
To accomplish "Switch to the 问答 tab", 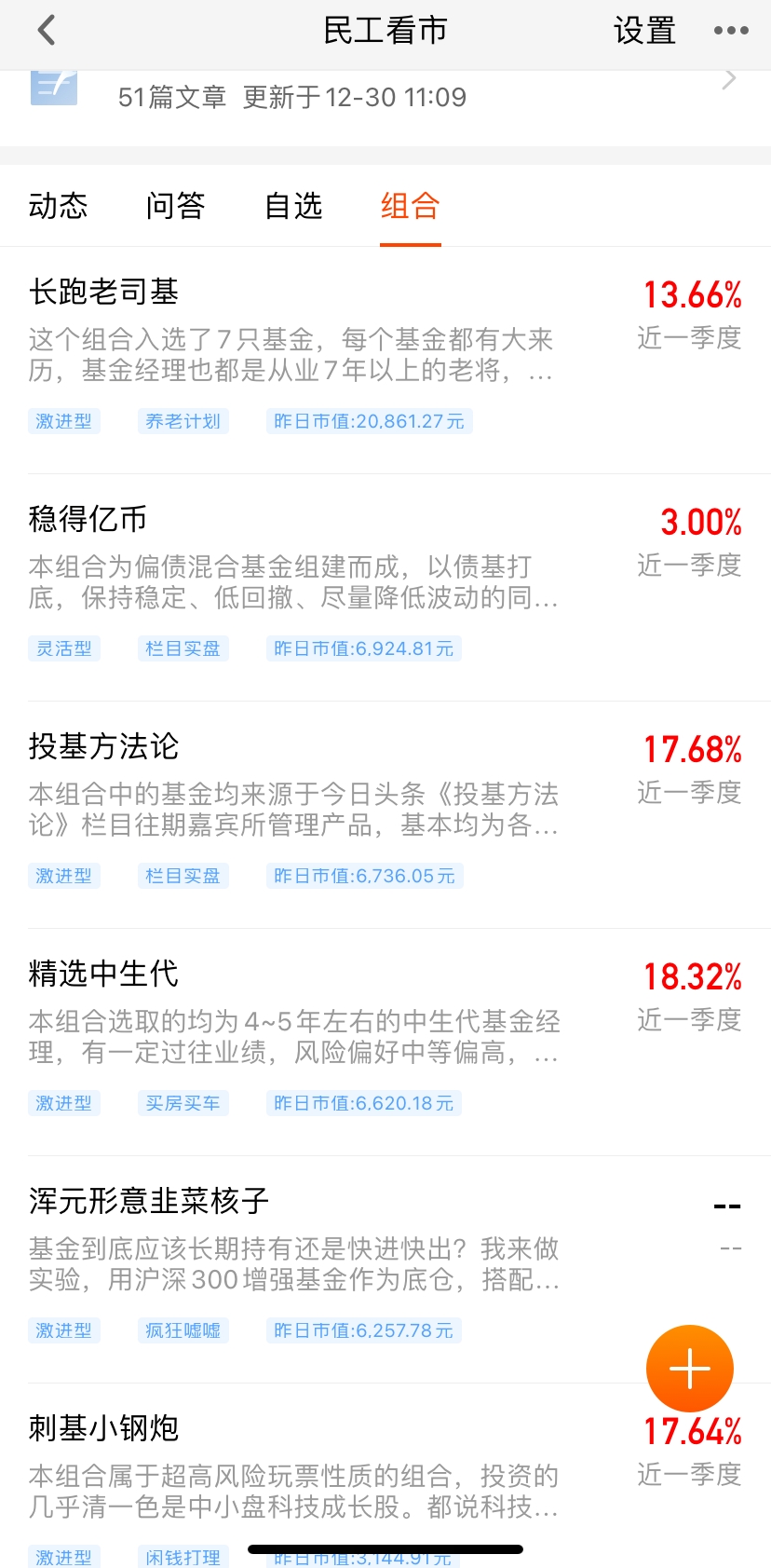I will [178, 207].
